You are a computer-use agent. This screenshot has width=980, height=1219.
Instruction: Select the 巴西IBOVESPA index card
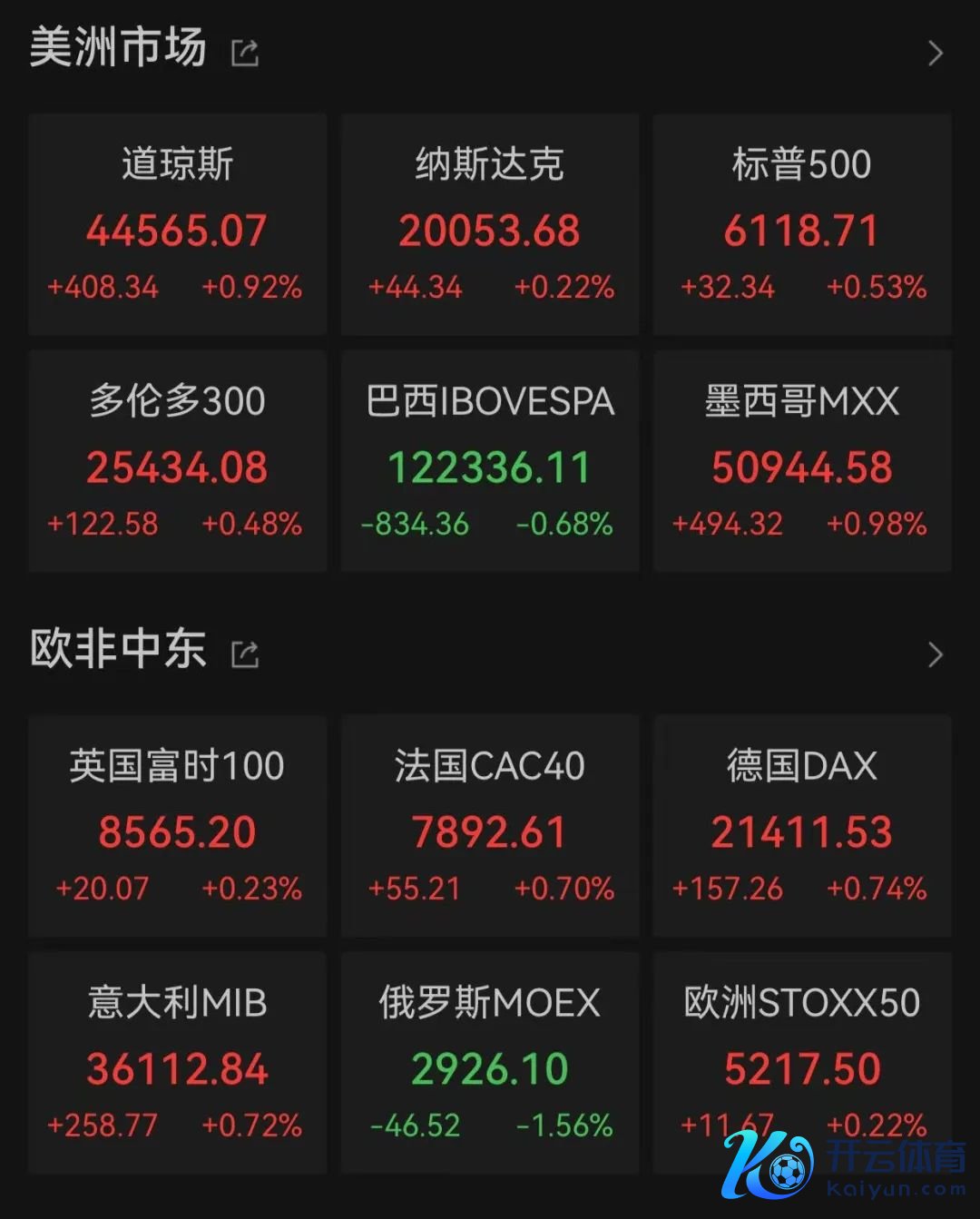(x=490, y=461)
